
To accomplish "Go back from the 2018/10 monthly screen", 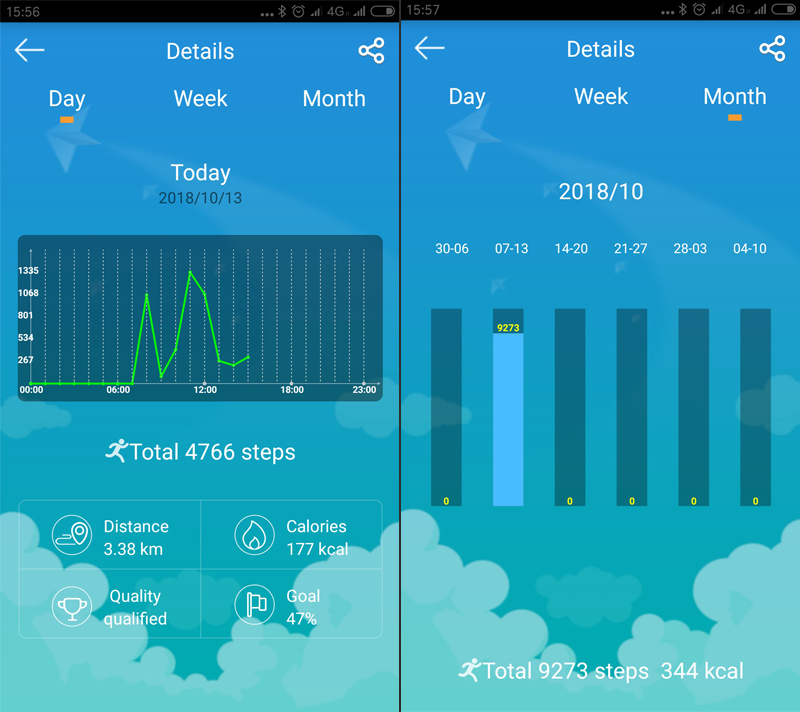I will [x=429, y=48].
